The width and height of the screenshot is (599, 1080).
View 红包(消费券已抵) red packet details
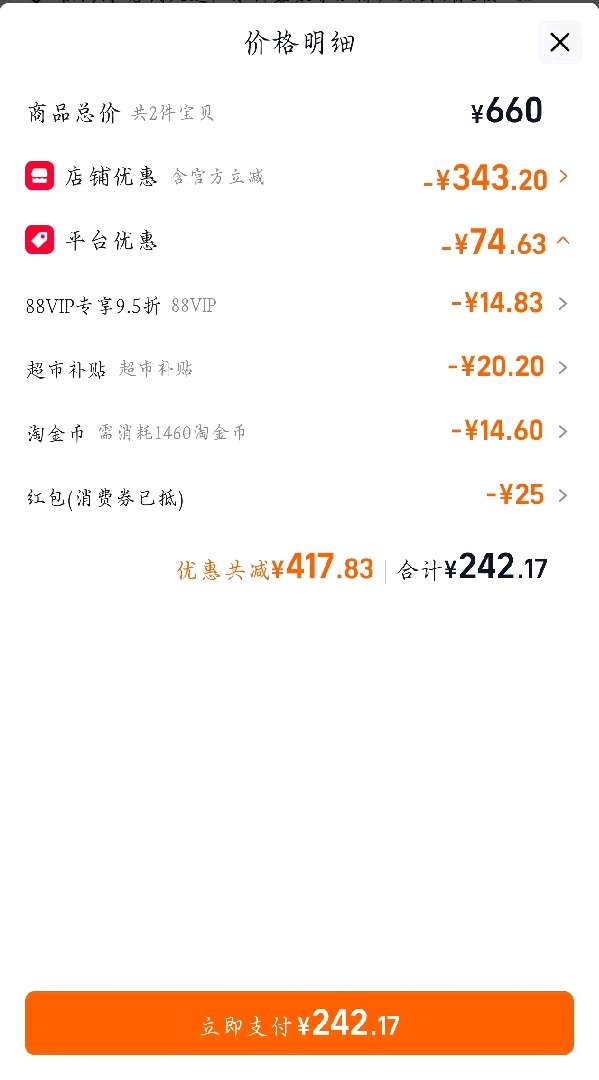click(x=299, y=496)
